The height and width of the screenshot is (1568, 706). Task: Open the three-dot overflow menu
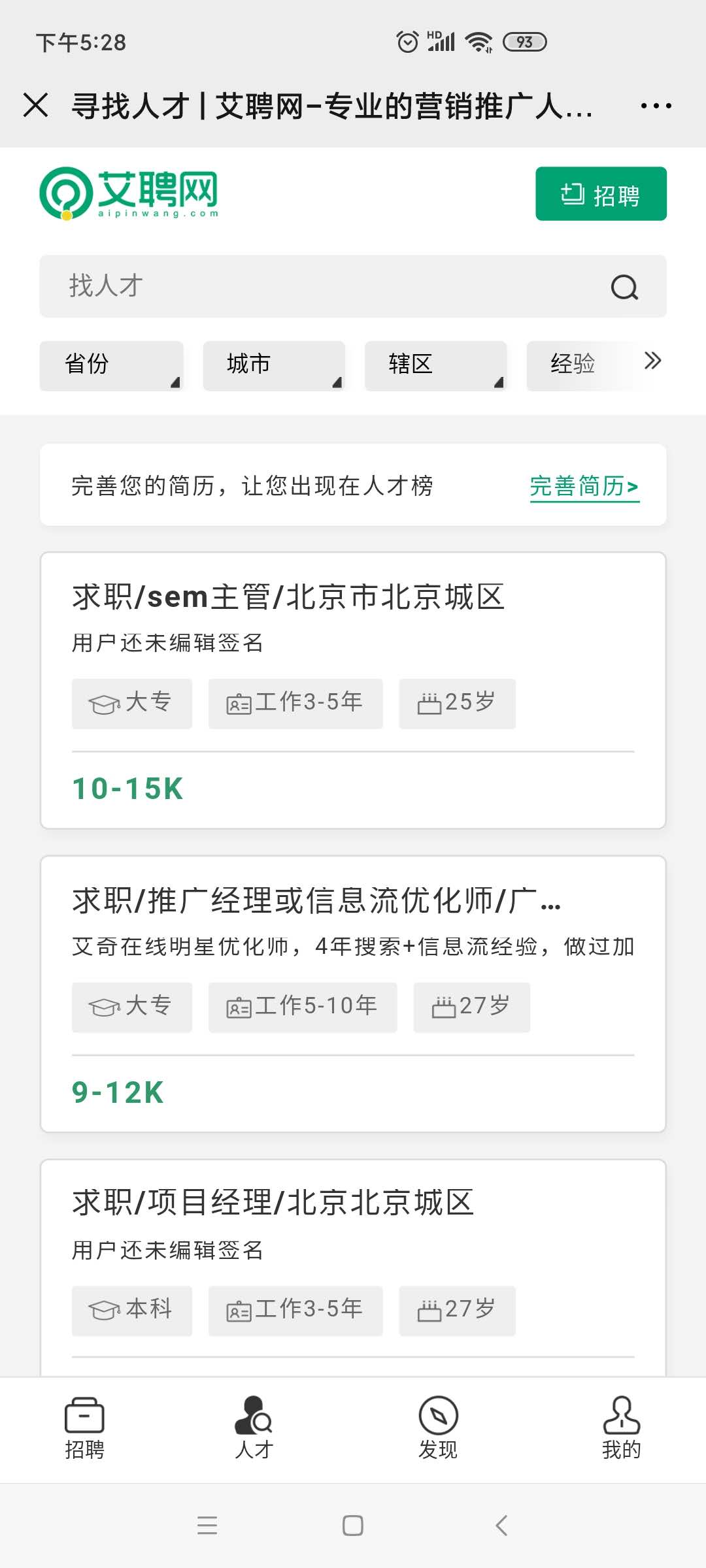point(656,106)
